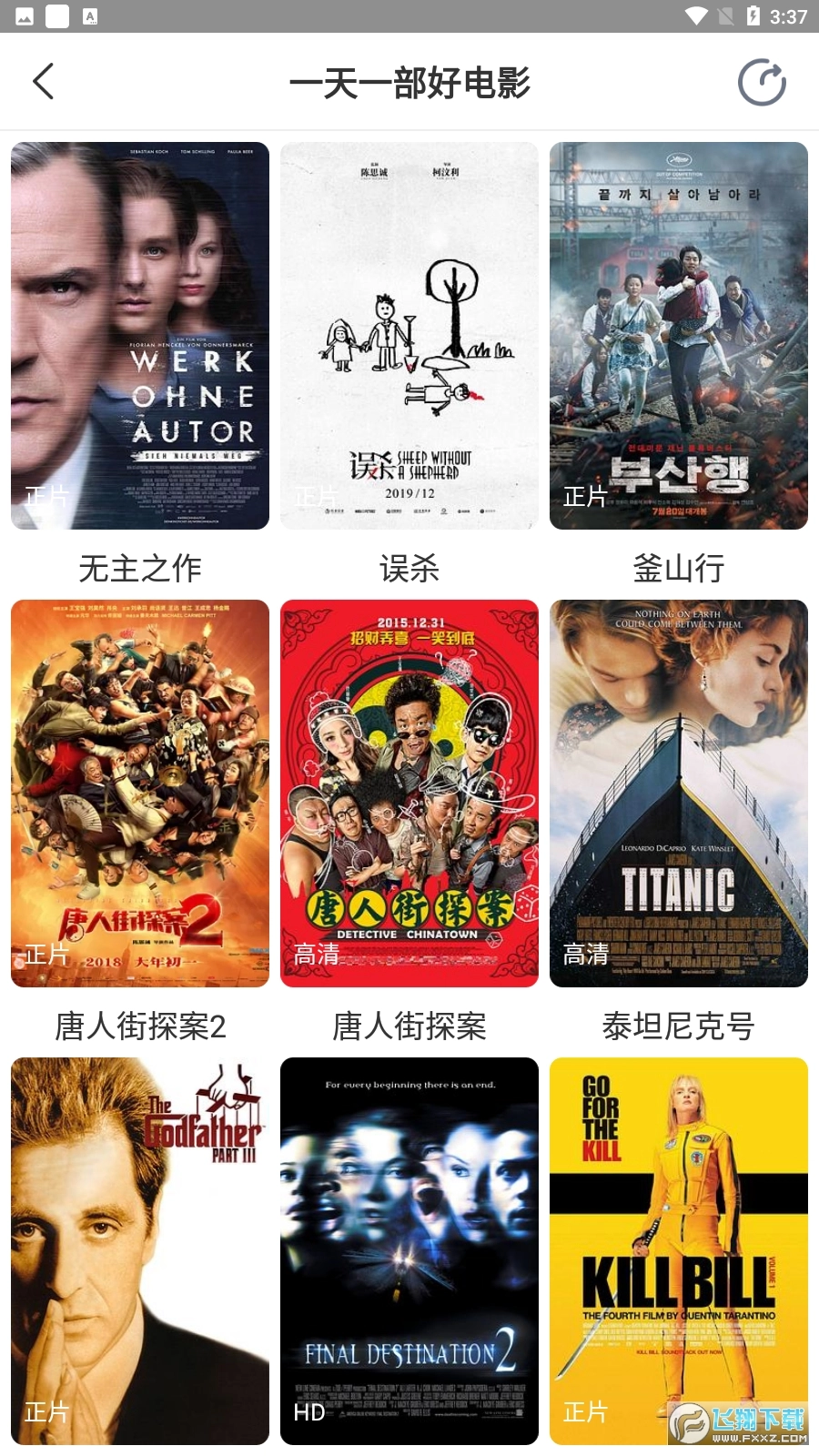Open The Godfather Part III poster
The width and height of the screenshot is (819, 1456).
(x=140, y=1251)
